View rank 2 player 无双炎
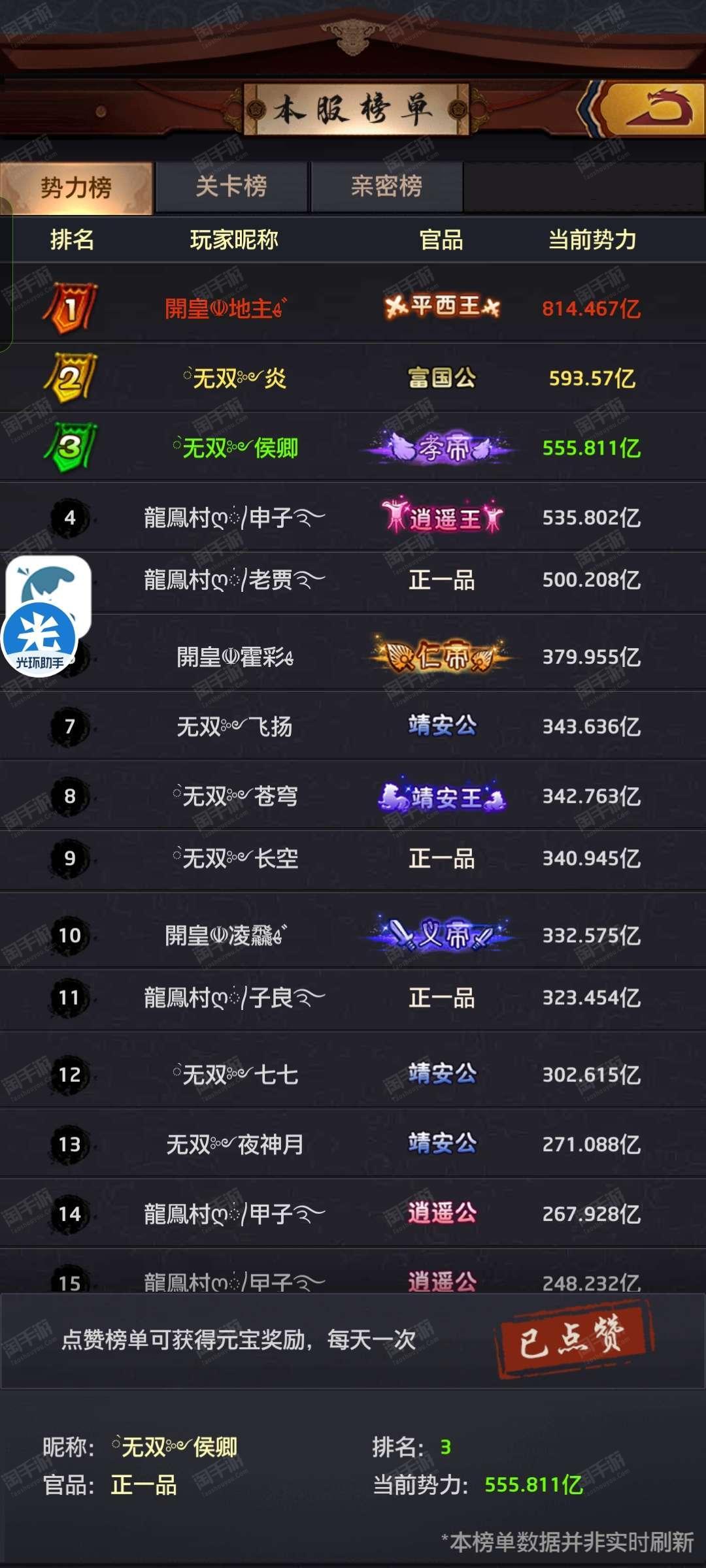This screenshot has width=706, height=1568. (235, 378)
